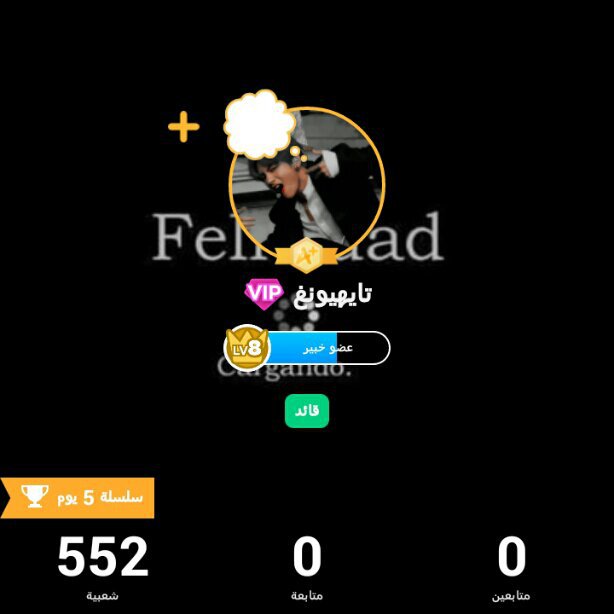Image resolution: width=614 pixels, height=614 pixels.
Task: Open the profile avatar picture
Action: [308, 185]
